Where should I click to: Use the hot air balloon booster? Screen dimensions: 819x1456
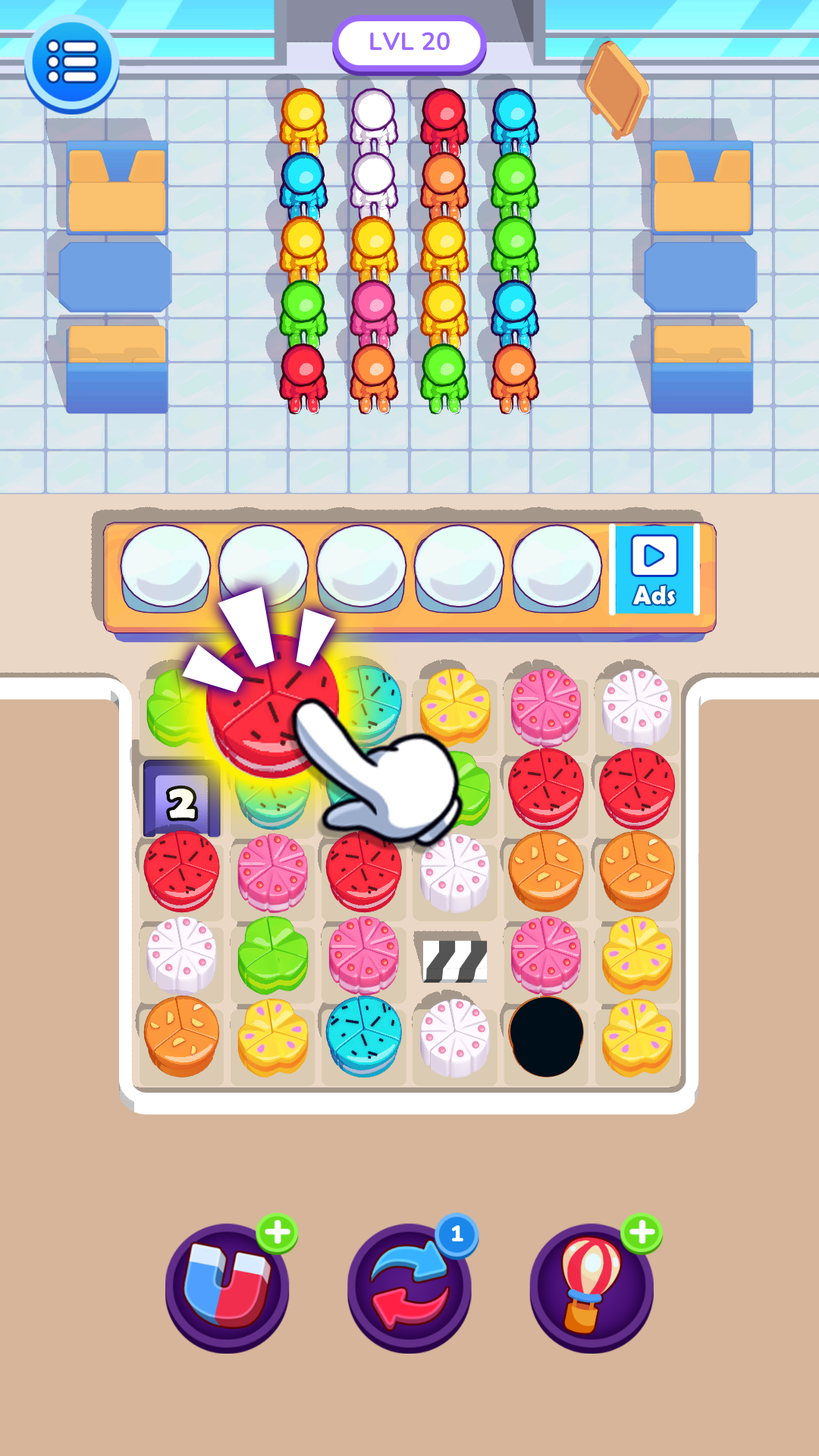[x=591, y=1286]
